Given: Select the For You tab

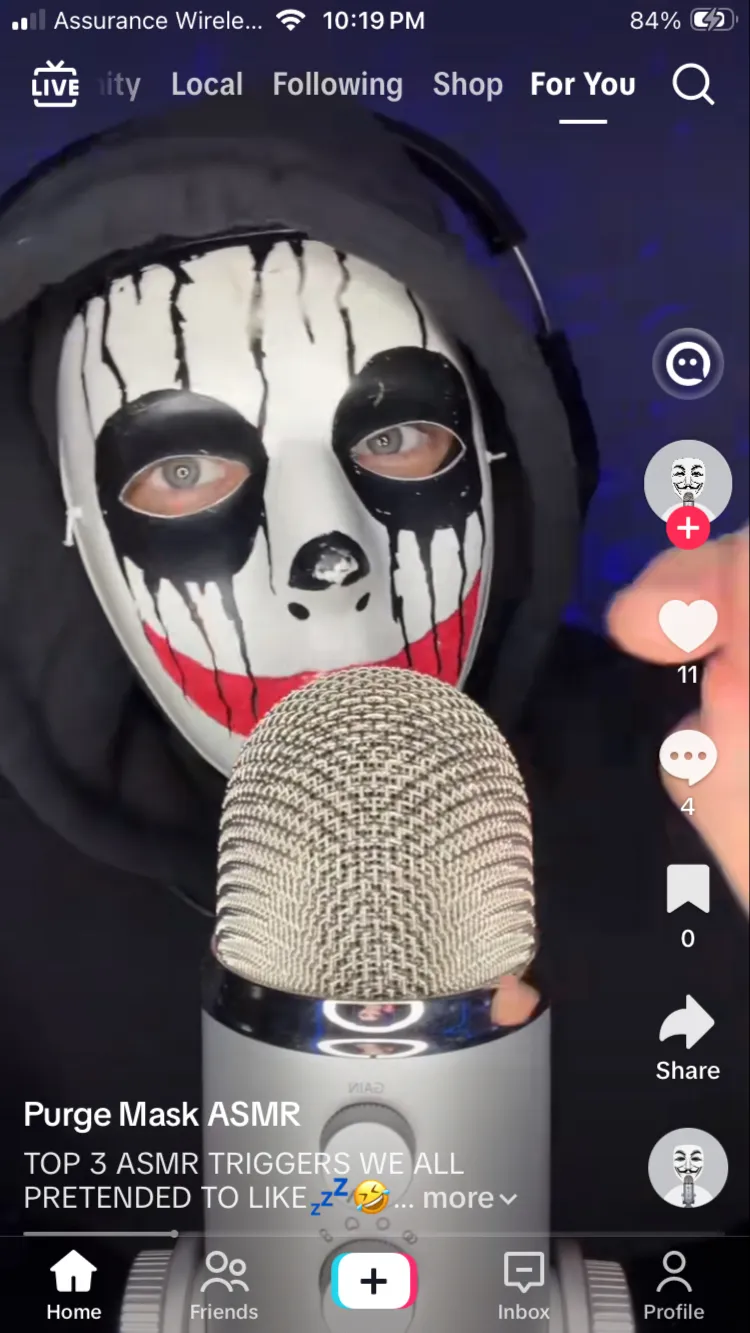Looking at the screenshot, I should [x=583, y=85].
